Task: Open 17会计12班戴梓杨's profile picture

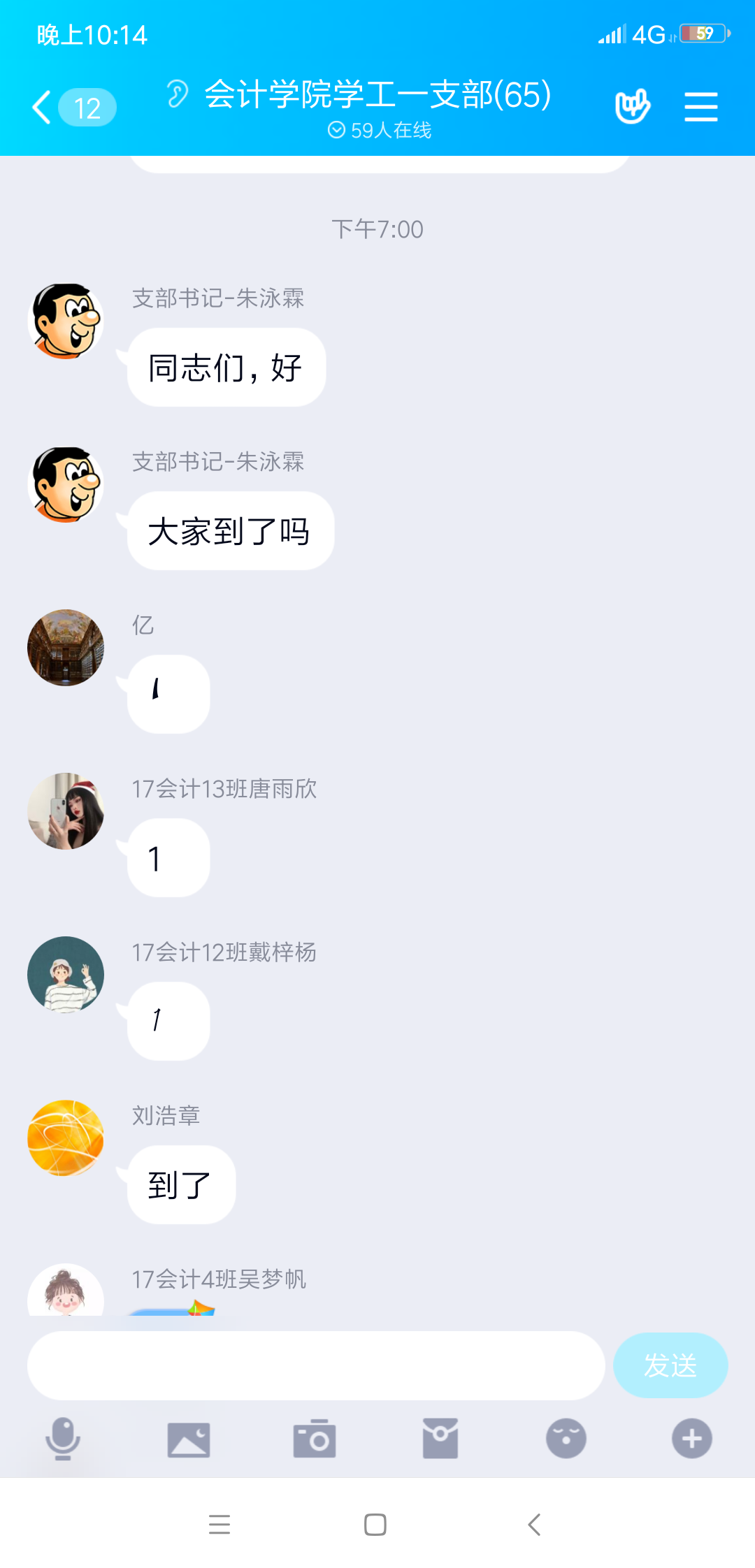Action: click(x=66, y=975)
